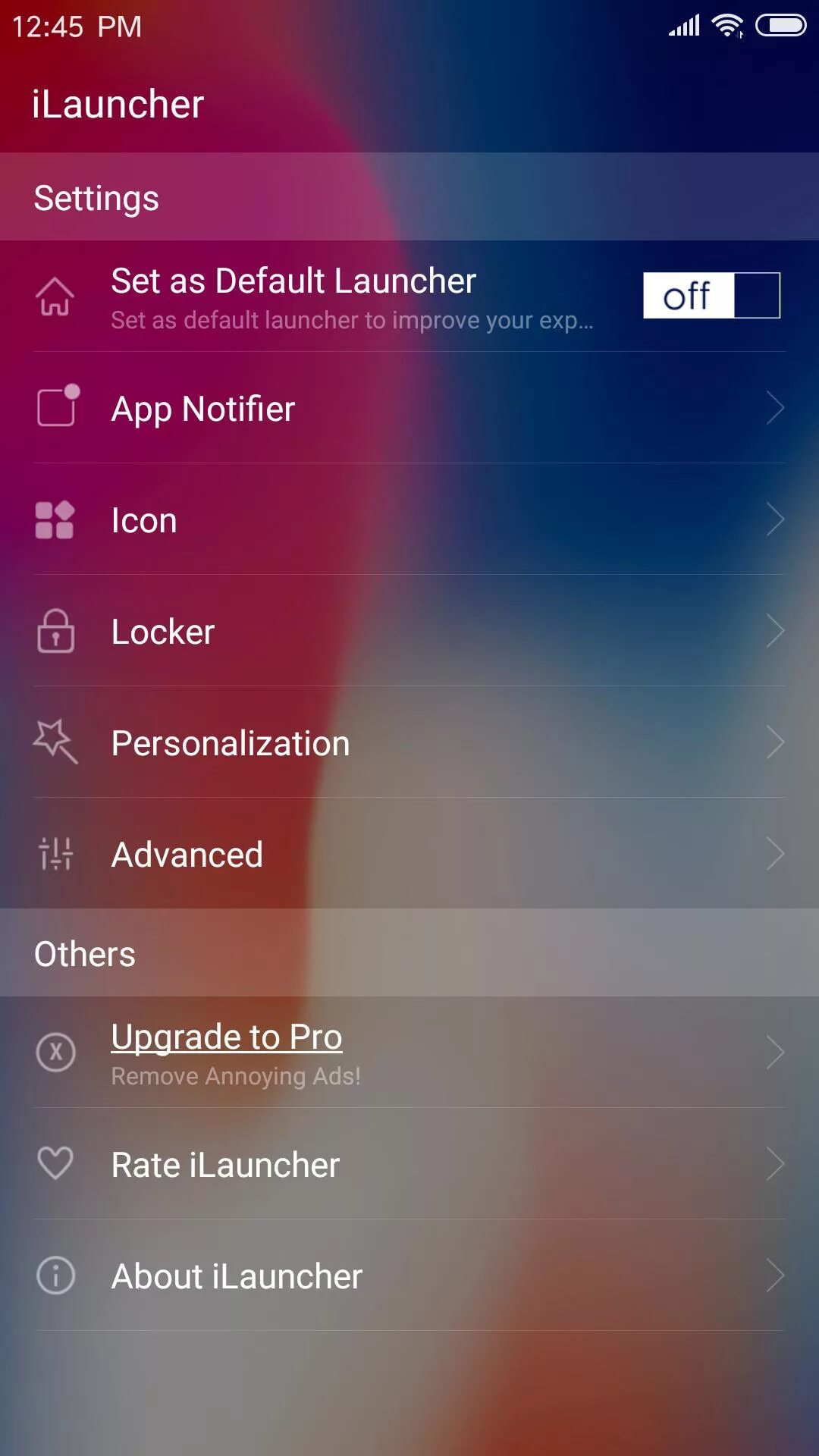Go to Locker settings
Viewport: 819px width, 1456px height.
[x=409, y=632]
